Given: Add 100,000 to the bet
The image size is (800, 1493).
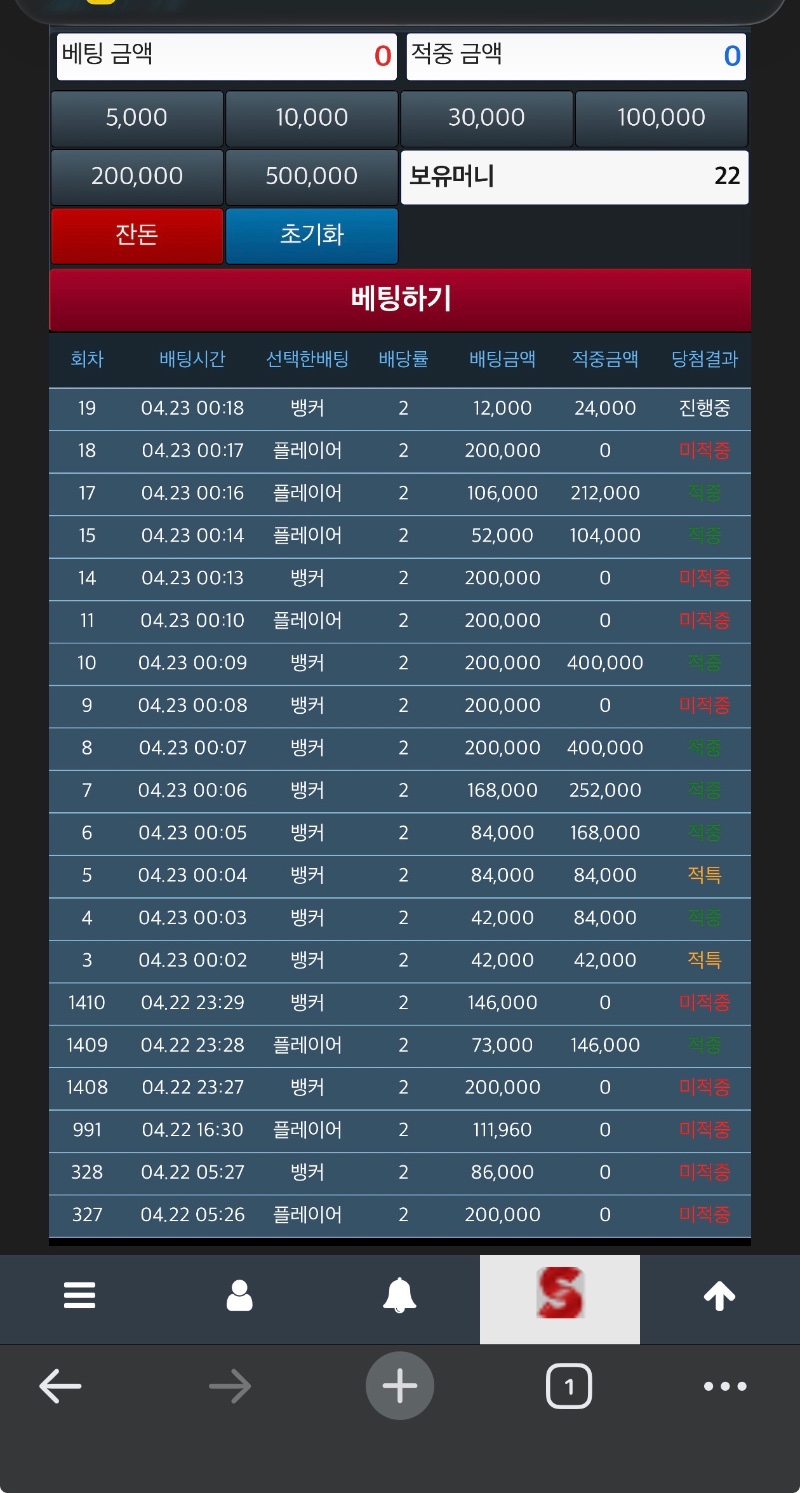Looking at the screenshot, I should 661,118.
